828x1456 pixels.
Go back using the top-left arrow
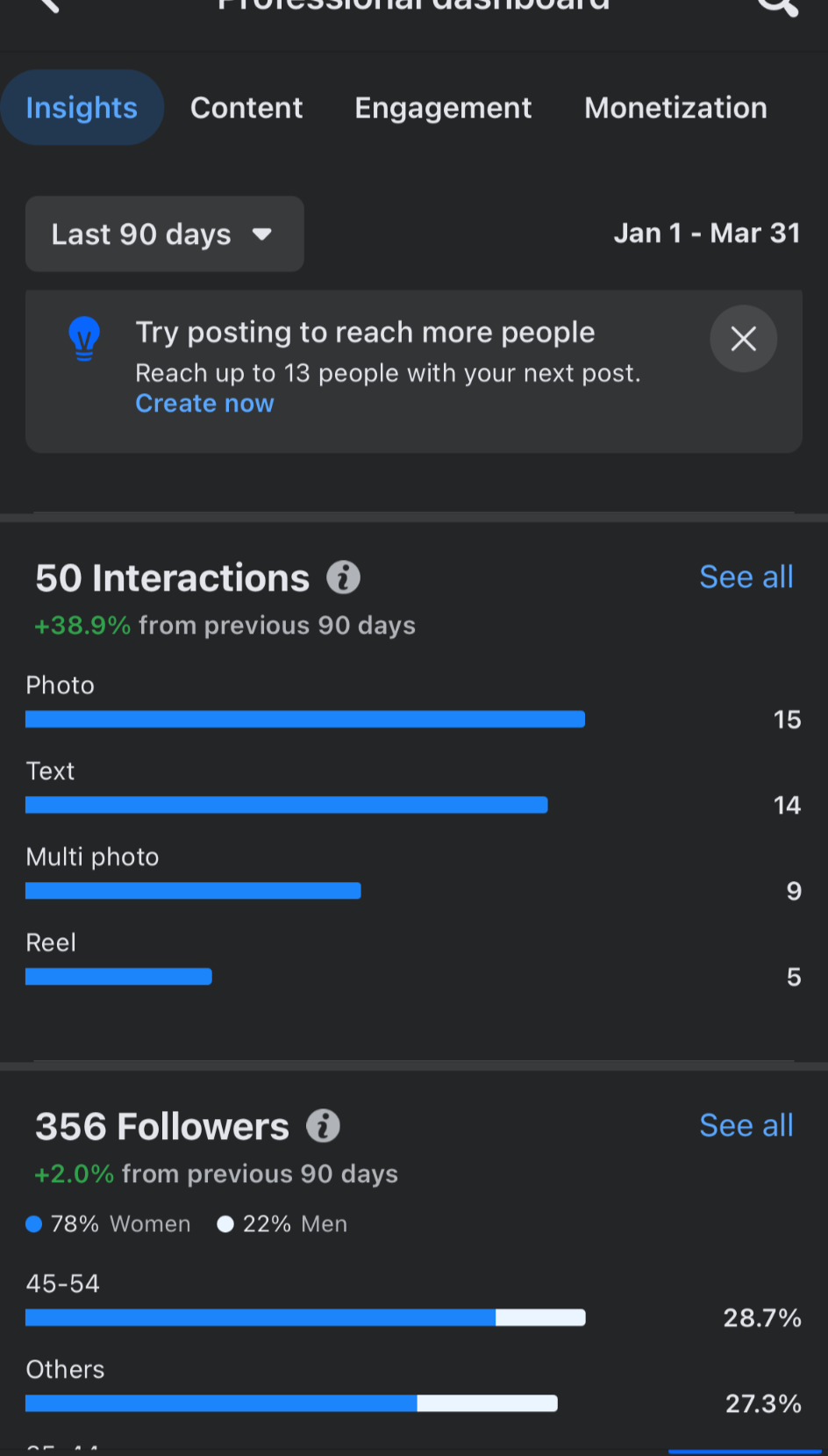pyautogui.click(x=49, y=5)
